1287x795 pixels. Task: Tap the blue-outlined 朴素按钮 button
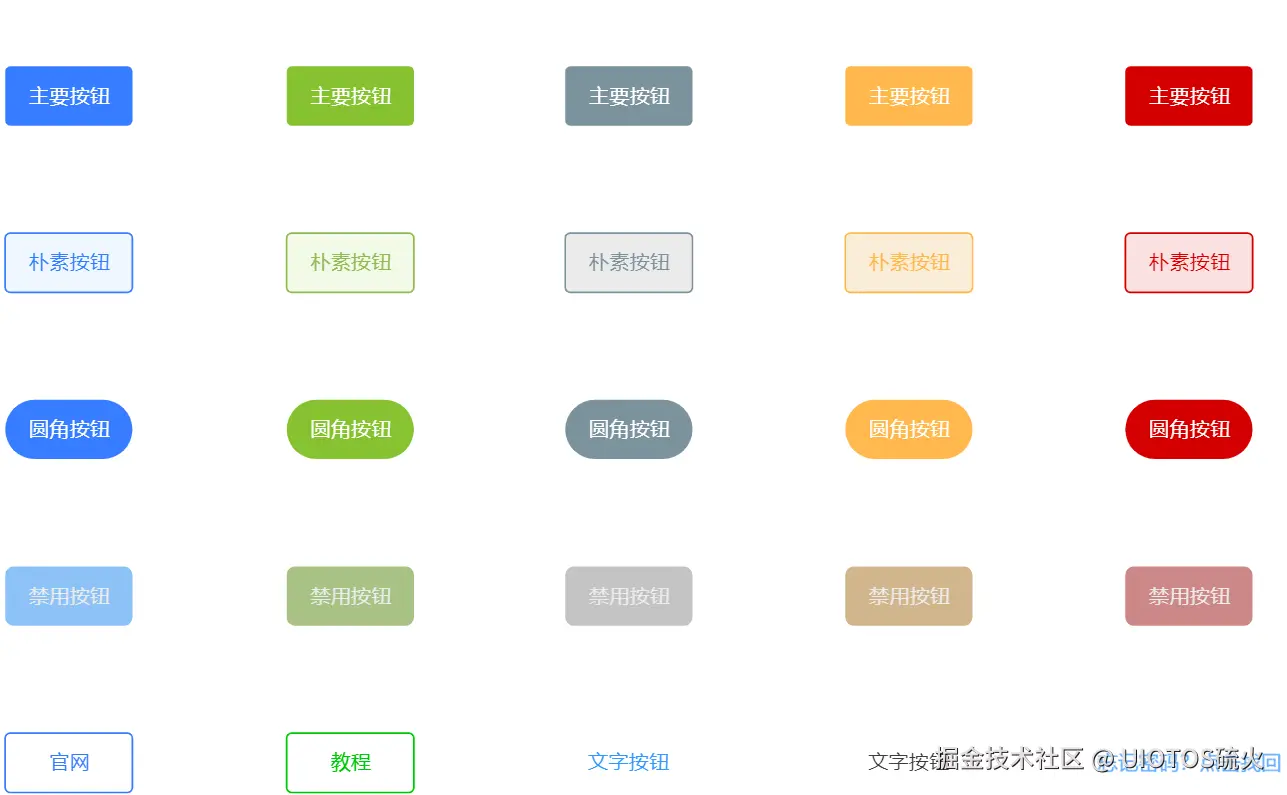tap(69, 263)
